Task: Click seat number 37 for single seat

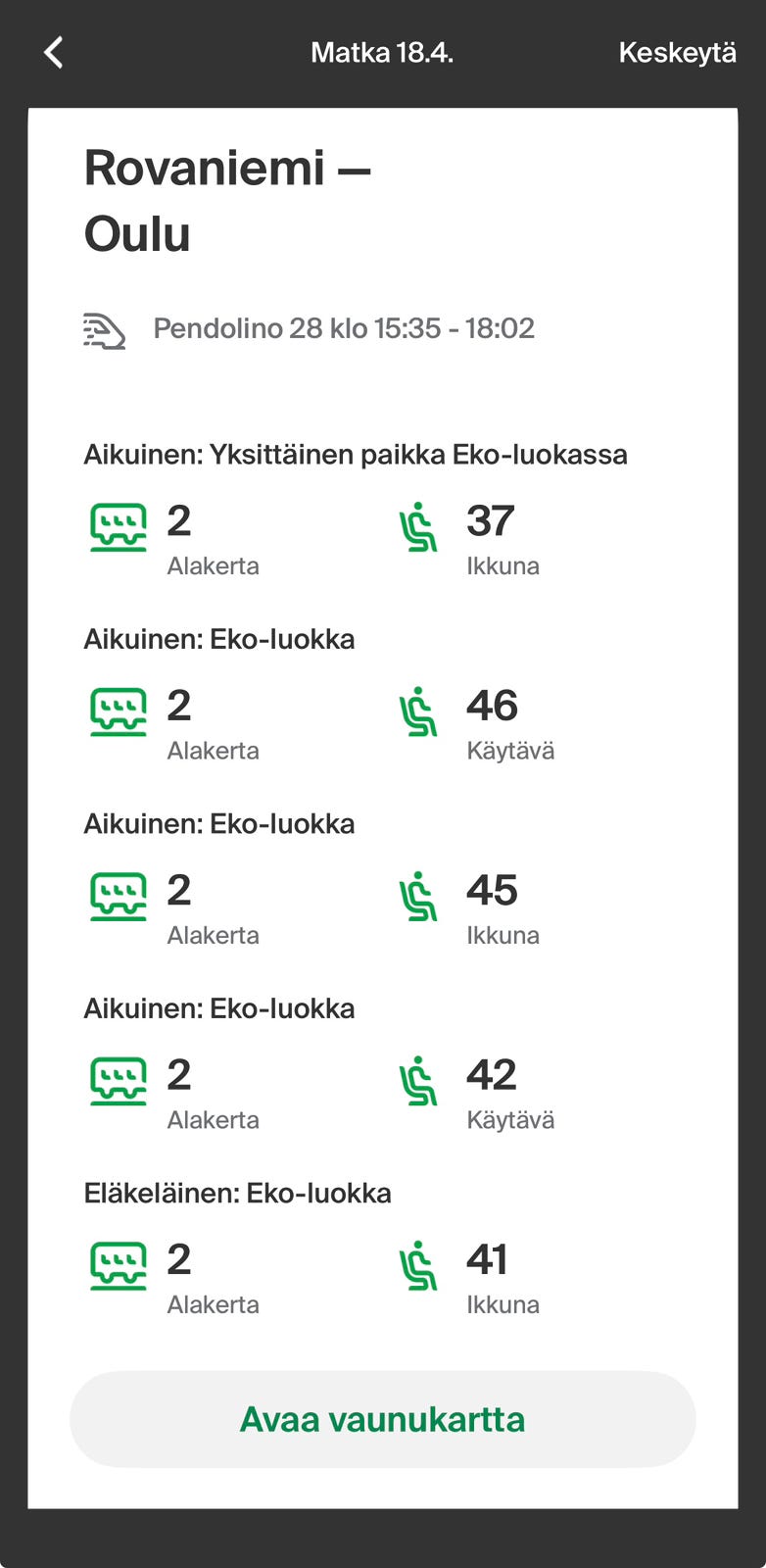Action: click(x=490, y=522)
